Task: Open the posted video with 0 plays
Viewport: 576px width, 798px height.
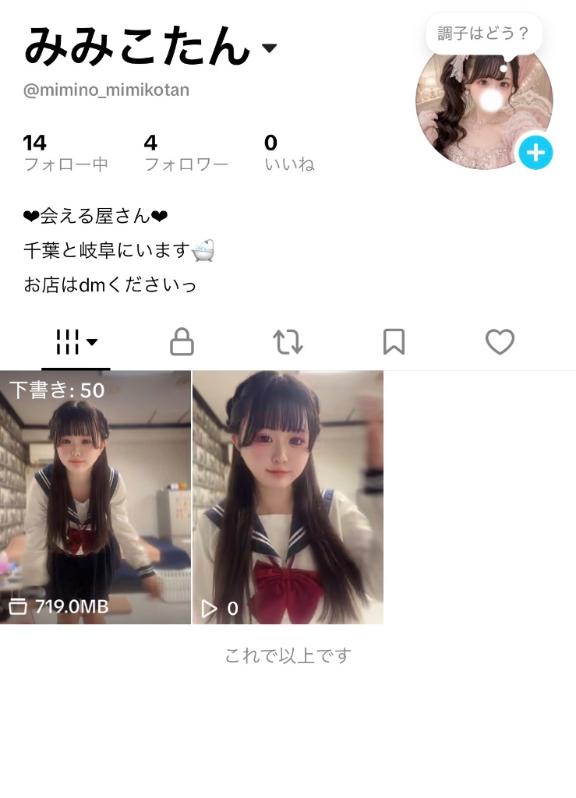Action: click(x=288, y=497)
